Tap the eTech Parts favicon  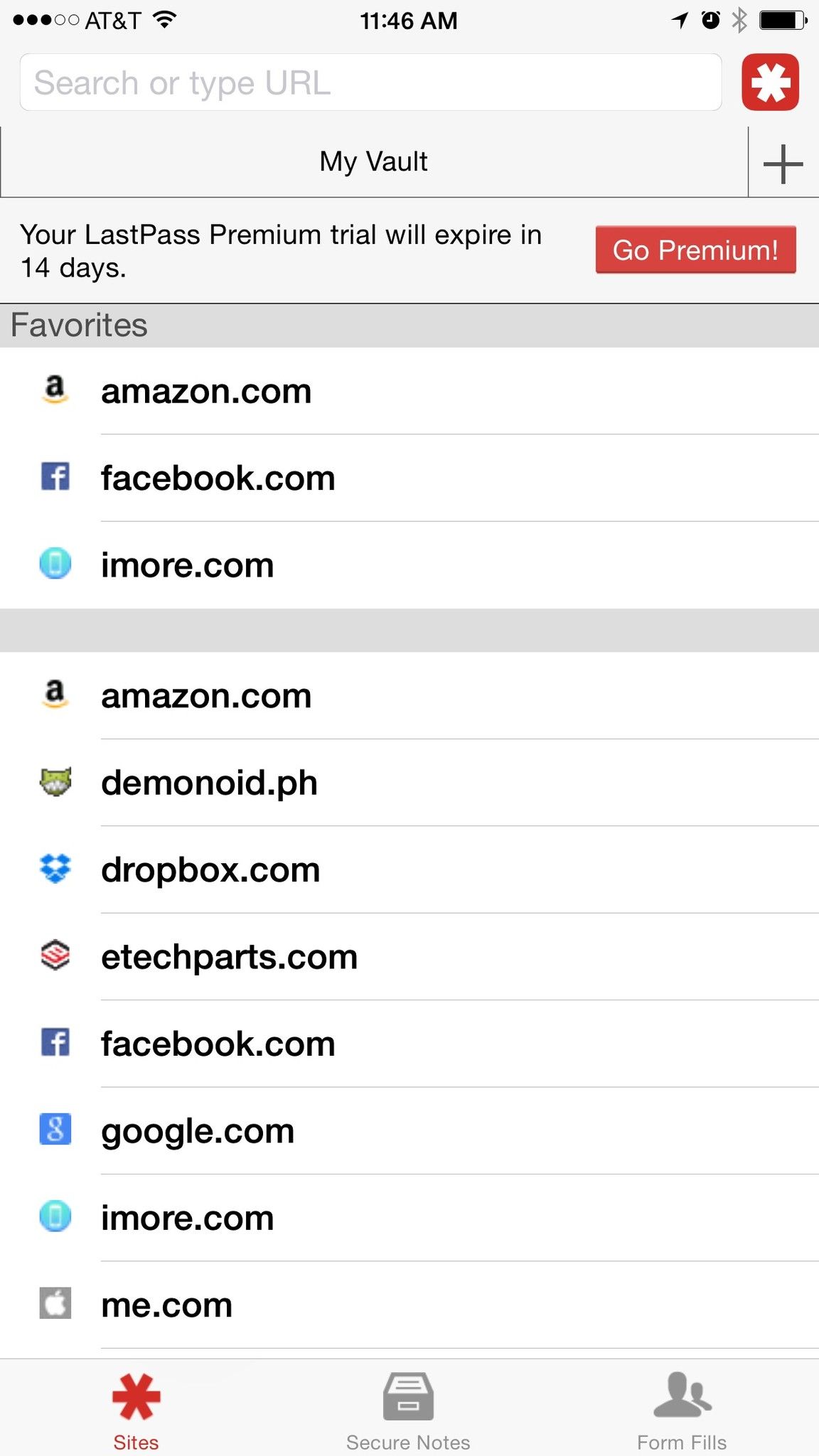tap(55, 955)
